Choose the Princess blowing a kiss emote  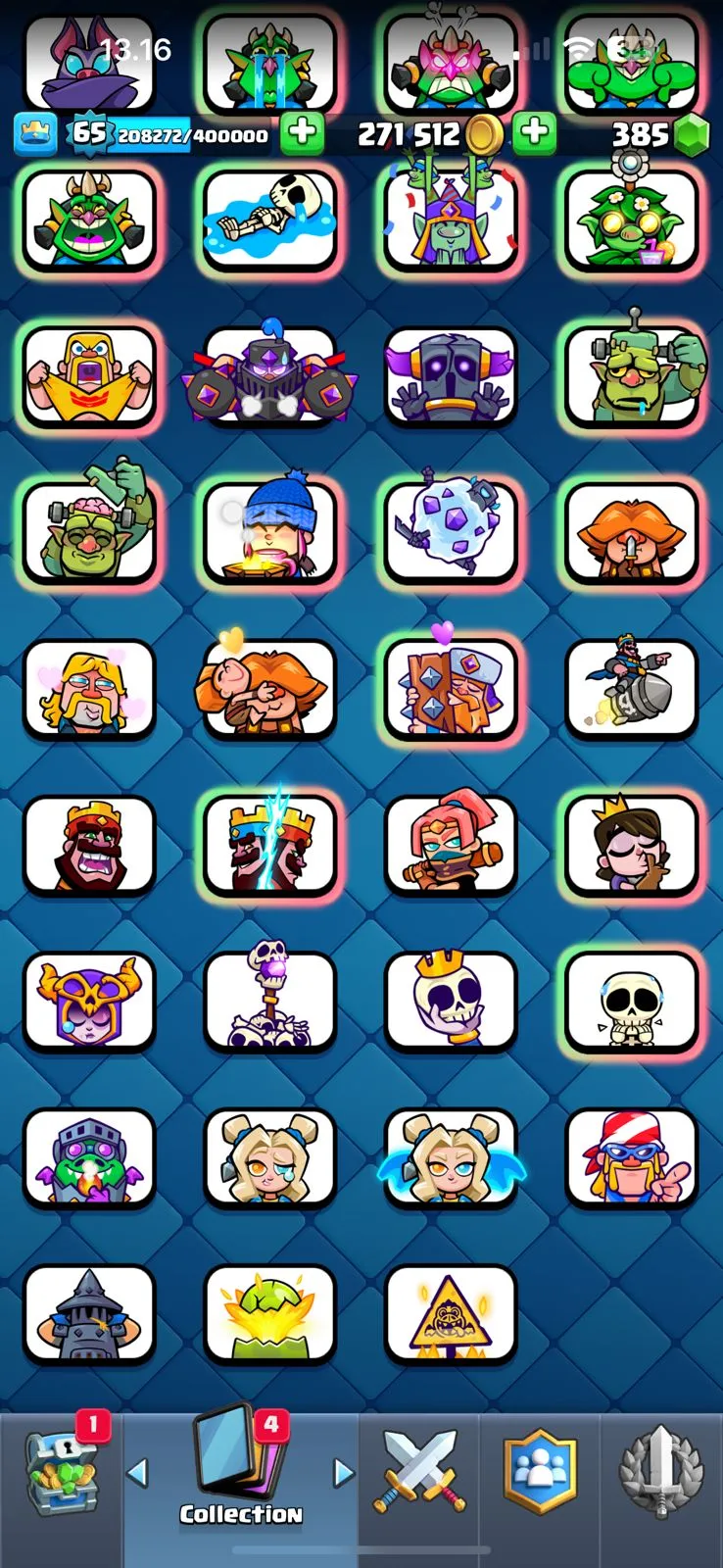[x=632, y=845]
